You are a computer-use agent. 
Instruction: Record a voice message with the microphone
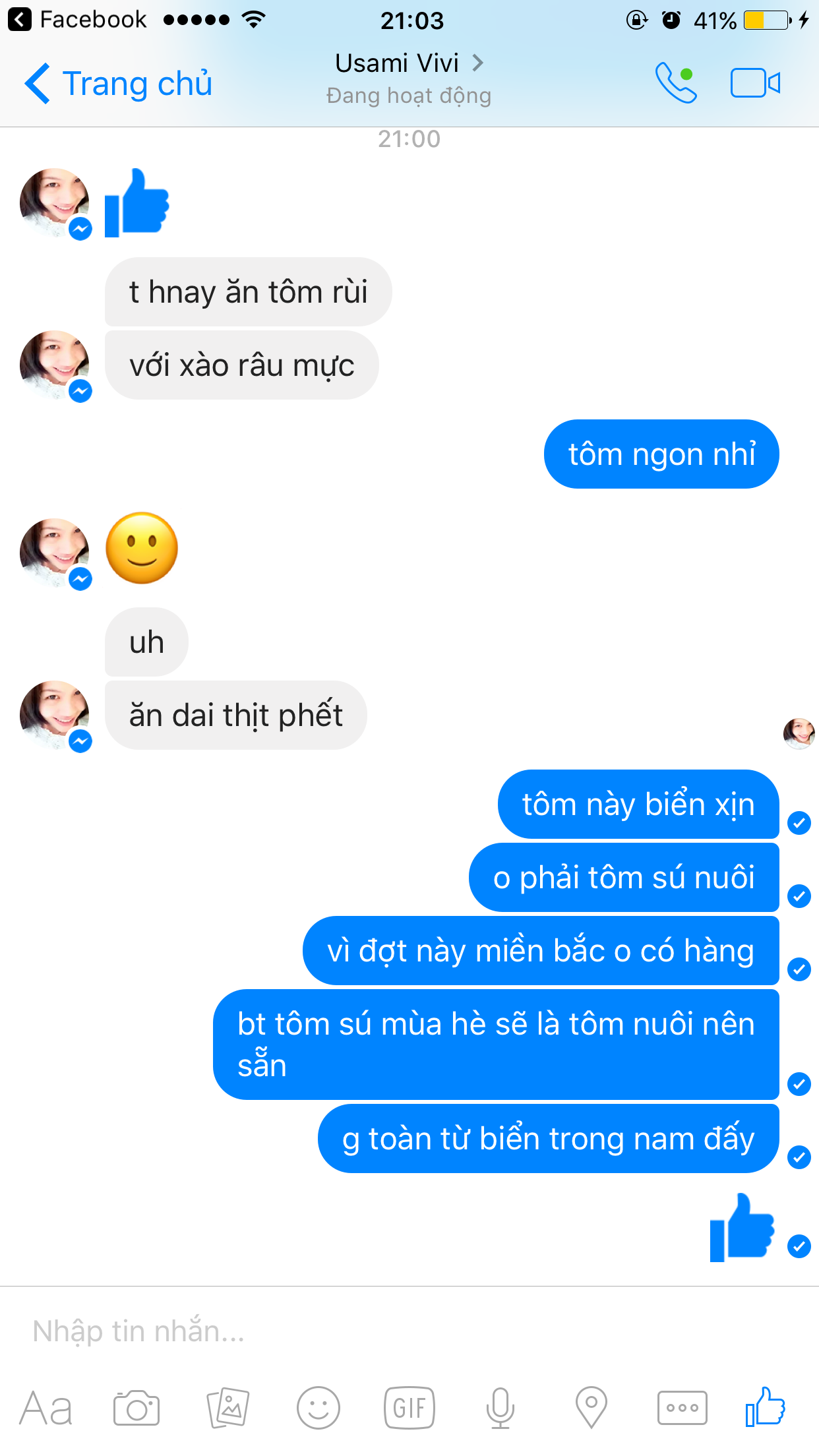click(501, 1409)
